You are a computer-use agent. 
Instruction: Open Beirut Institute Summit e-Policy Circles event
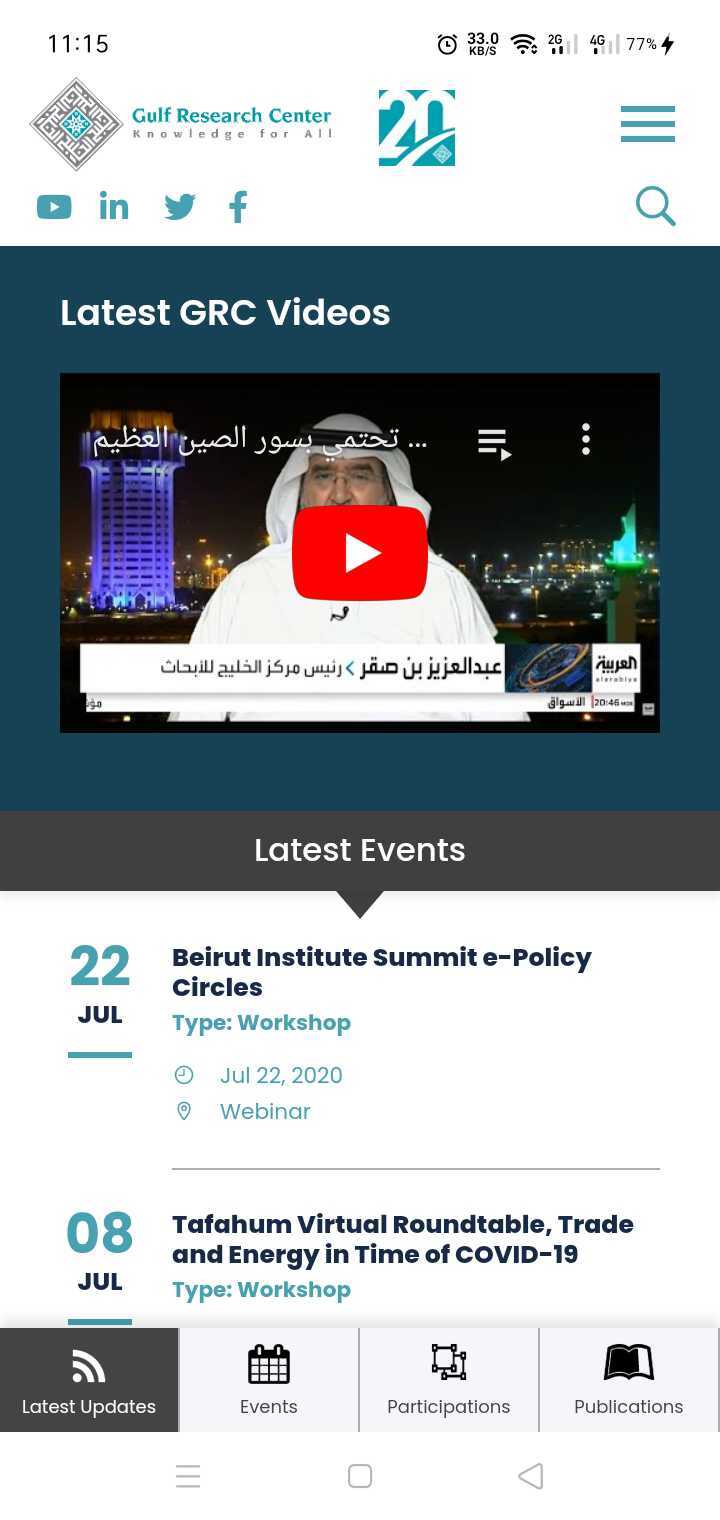pos(381,972)
